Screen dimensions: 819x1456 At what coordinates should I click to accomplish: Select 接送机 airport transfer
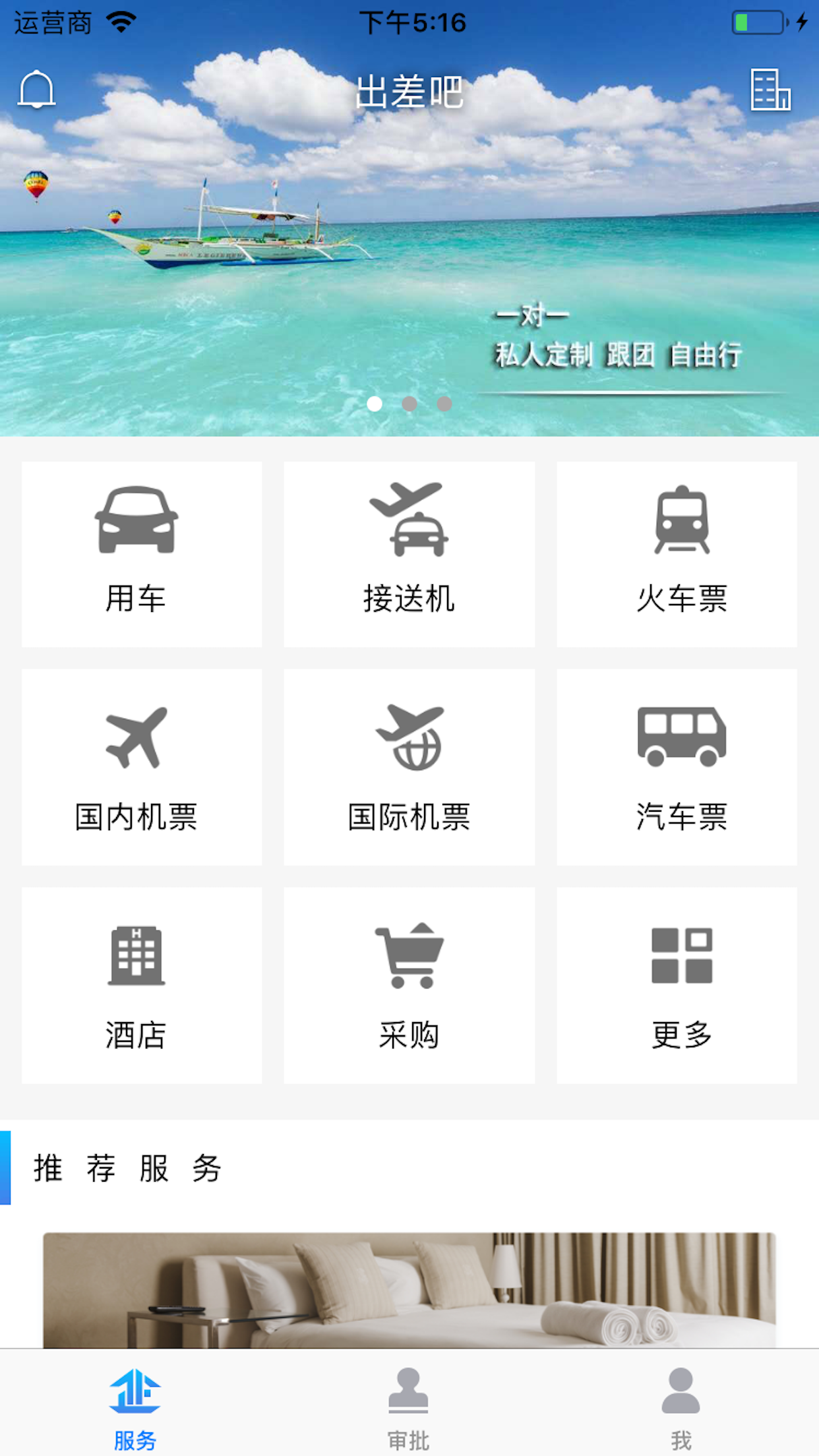tap(409, 554)
